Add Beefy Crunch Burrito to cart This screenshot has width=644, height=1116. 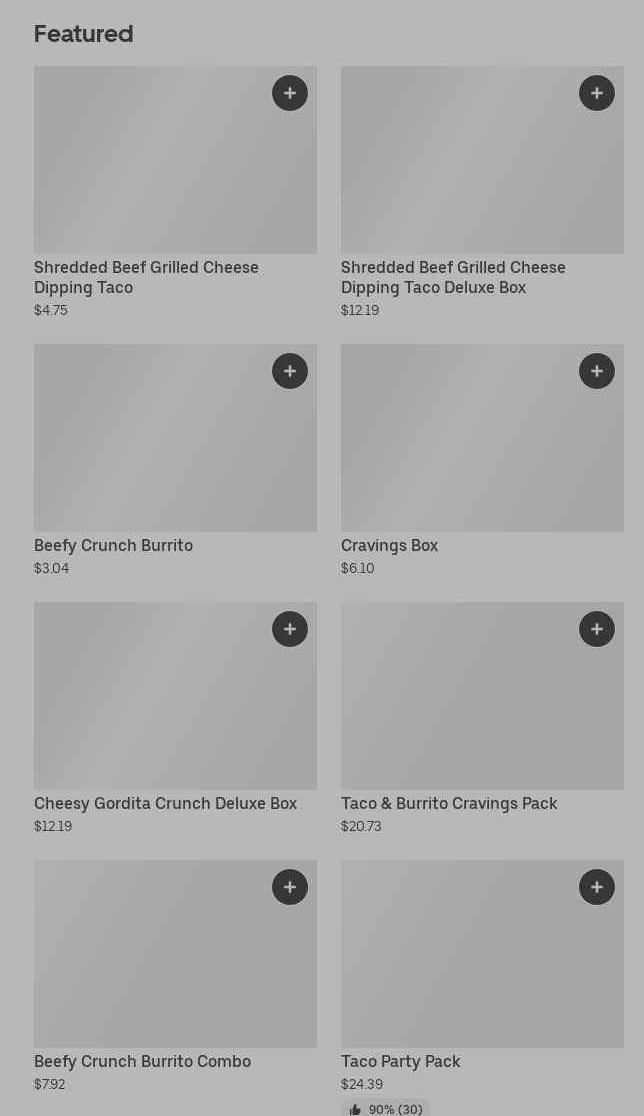coord(290,371)
